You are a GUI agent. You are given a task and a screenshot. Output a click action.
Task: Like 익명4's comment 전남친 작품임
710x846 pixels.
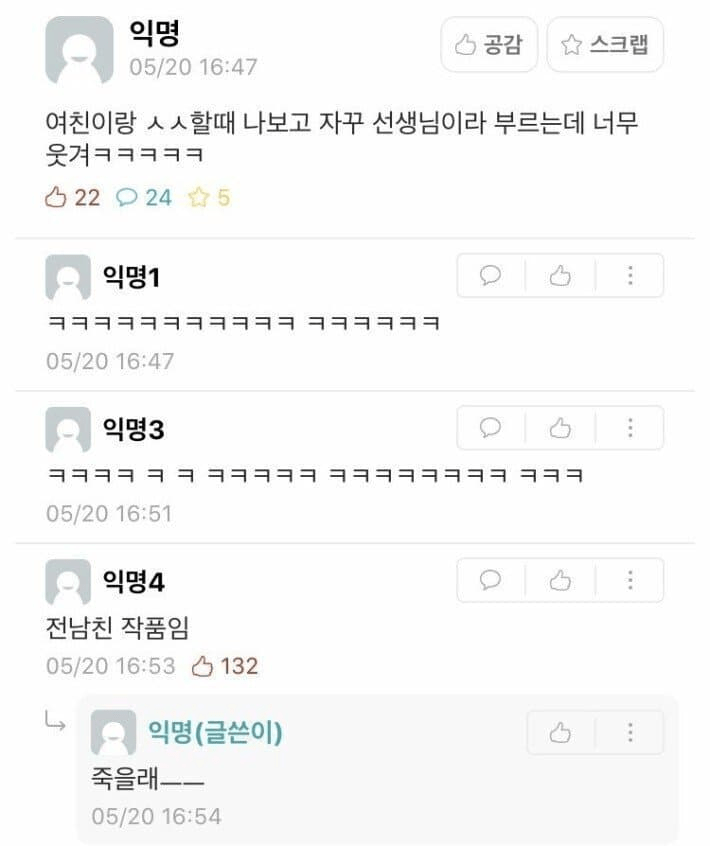click(x=560, y=580)
